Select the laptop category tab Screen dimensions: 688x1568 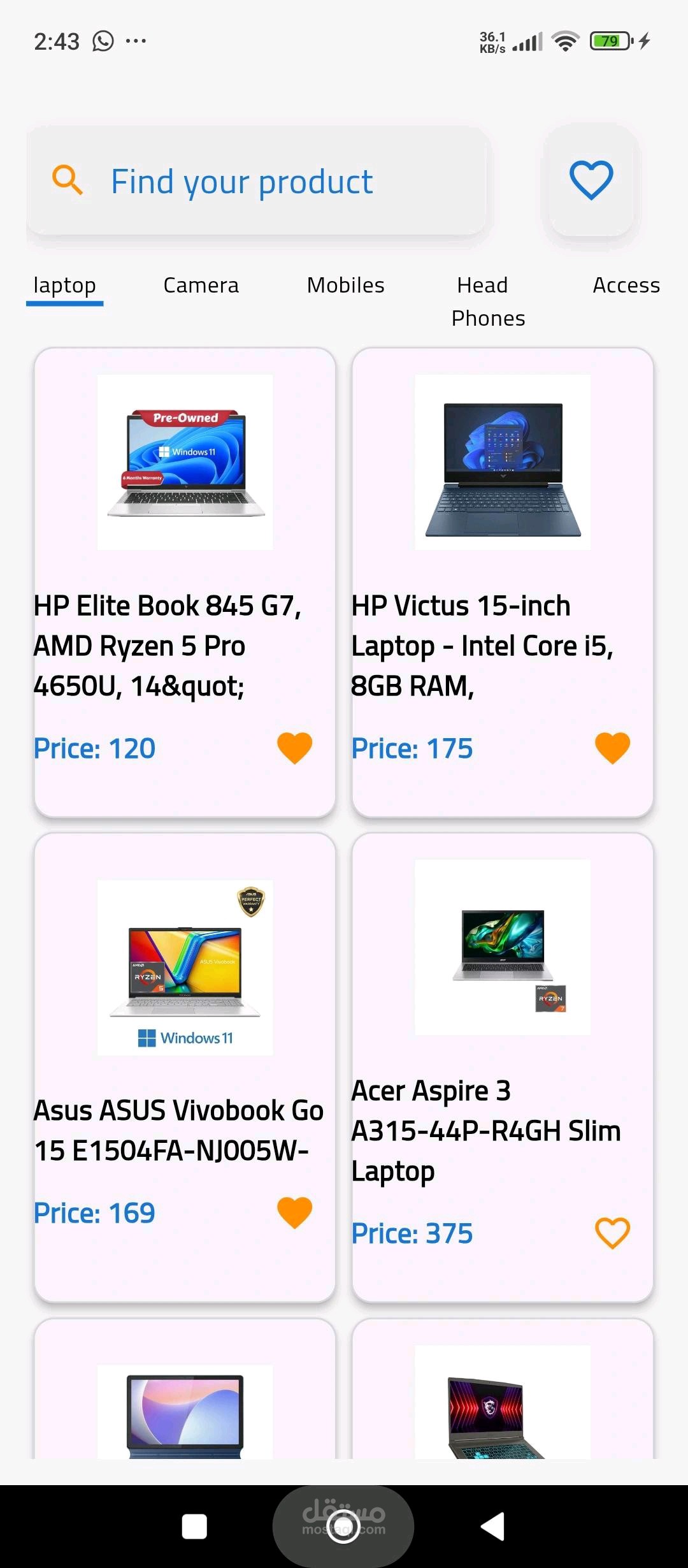click(x=64, y=286)
